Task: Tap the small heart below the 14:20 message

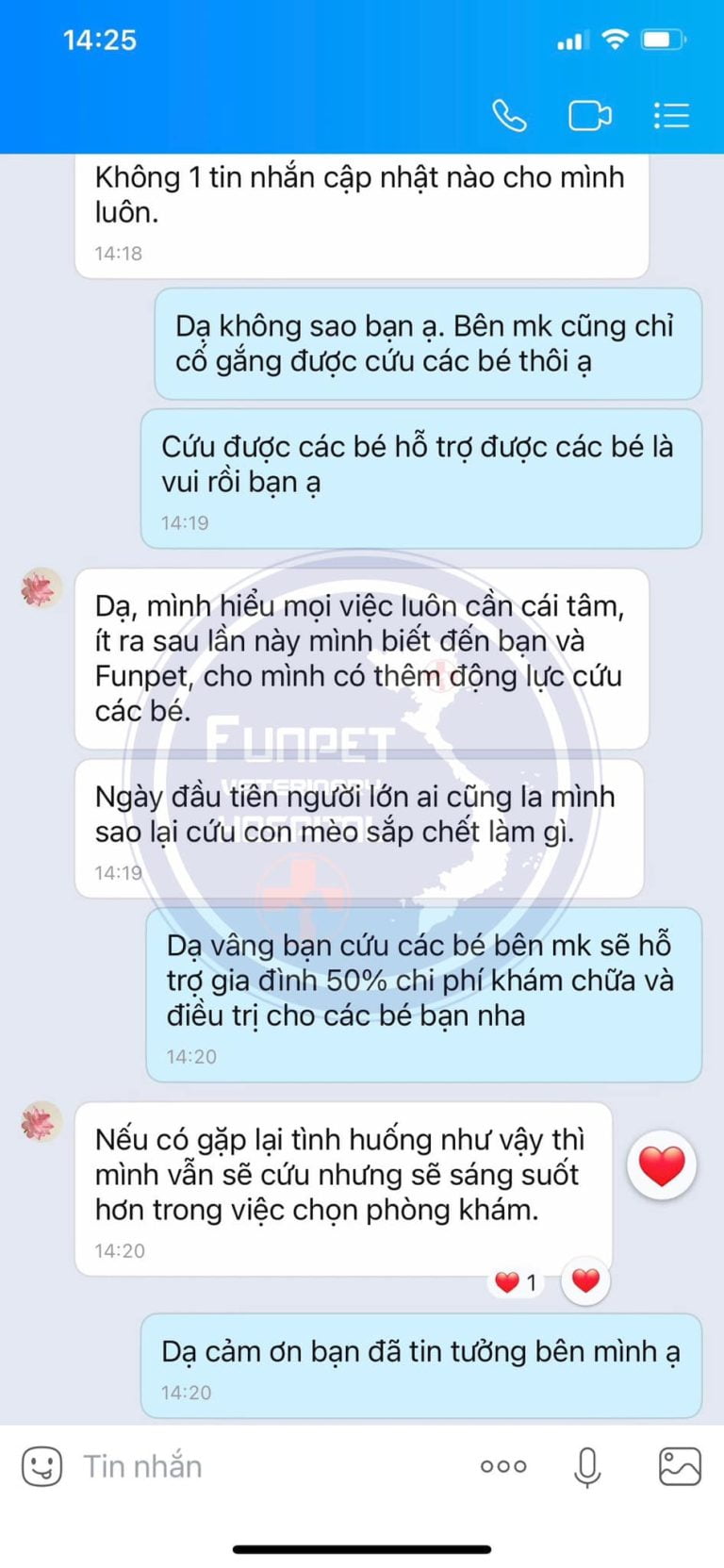Action: (585, 1280)
